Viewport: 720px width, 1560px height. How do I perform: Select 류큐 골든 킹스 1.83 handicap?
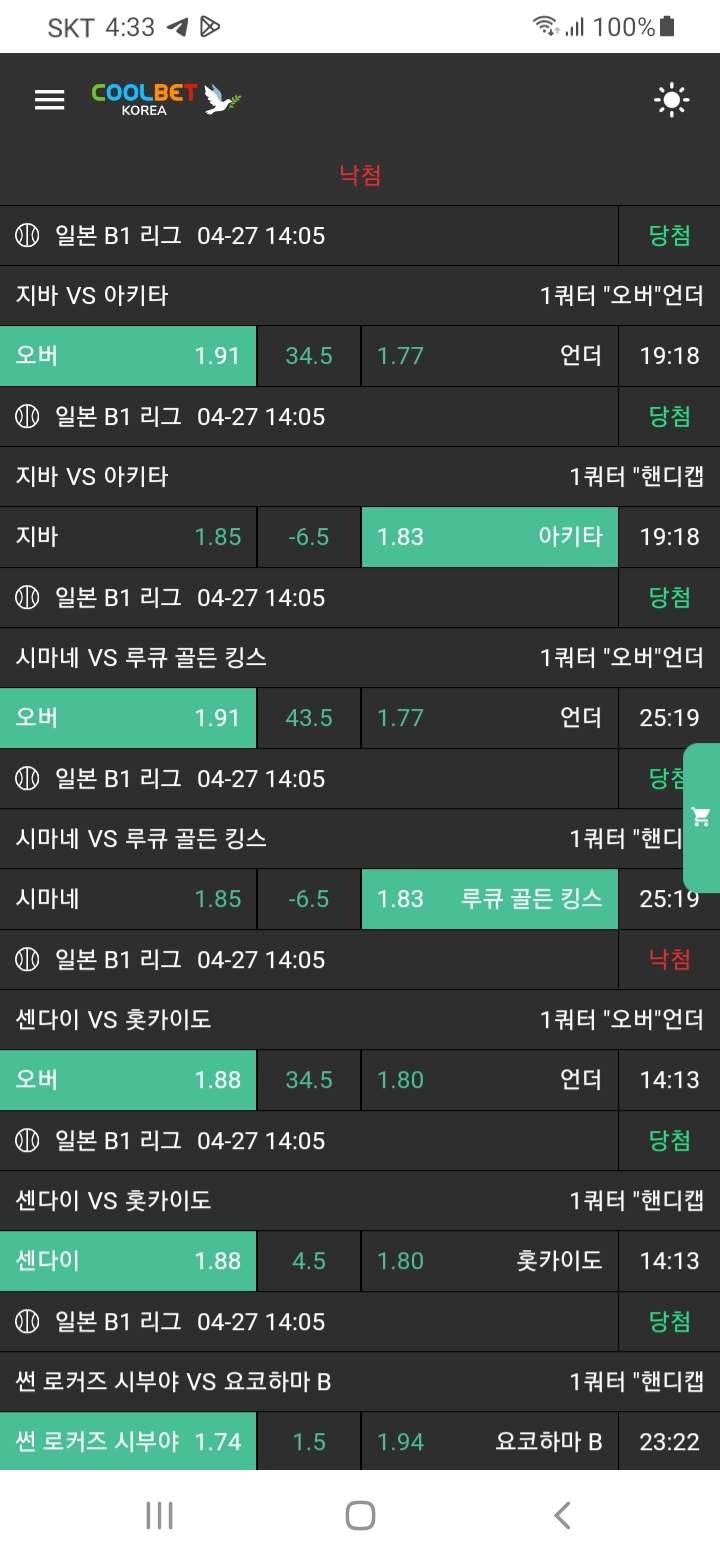click(489, 899)
